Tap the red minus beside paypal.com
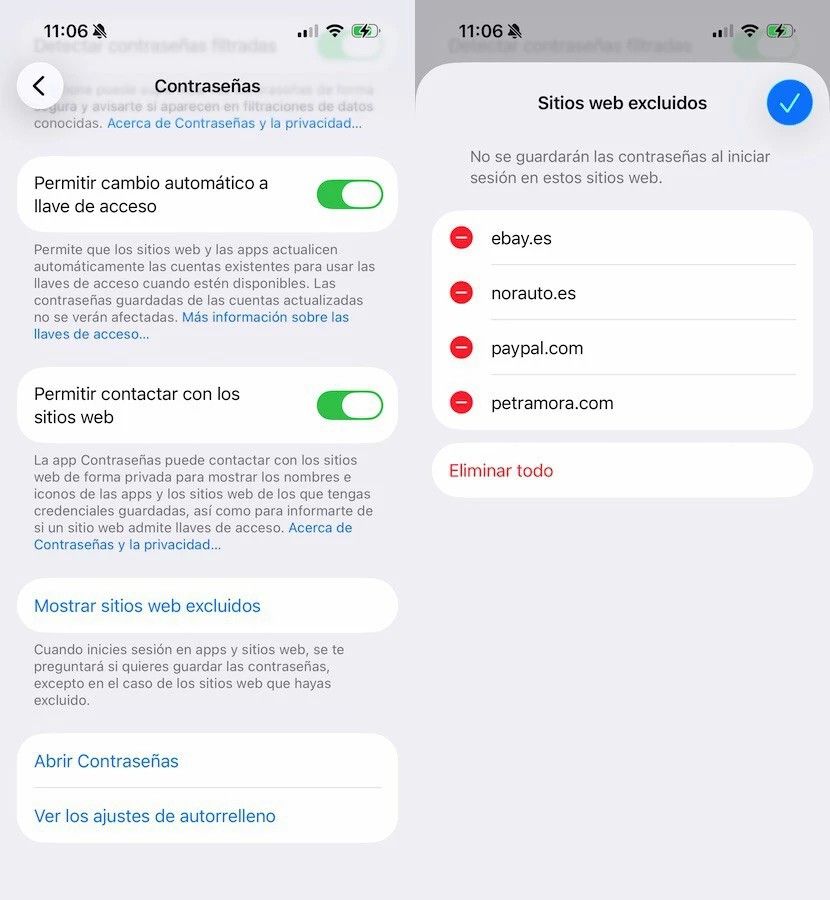 click(x=461, y=348)
